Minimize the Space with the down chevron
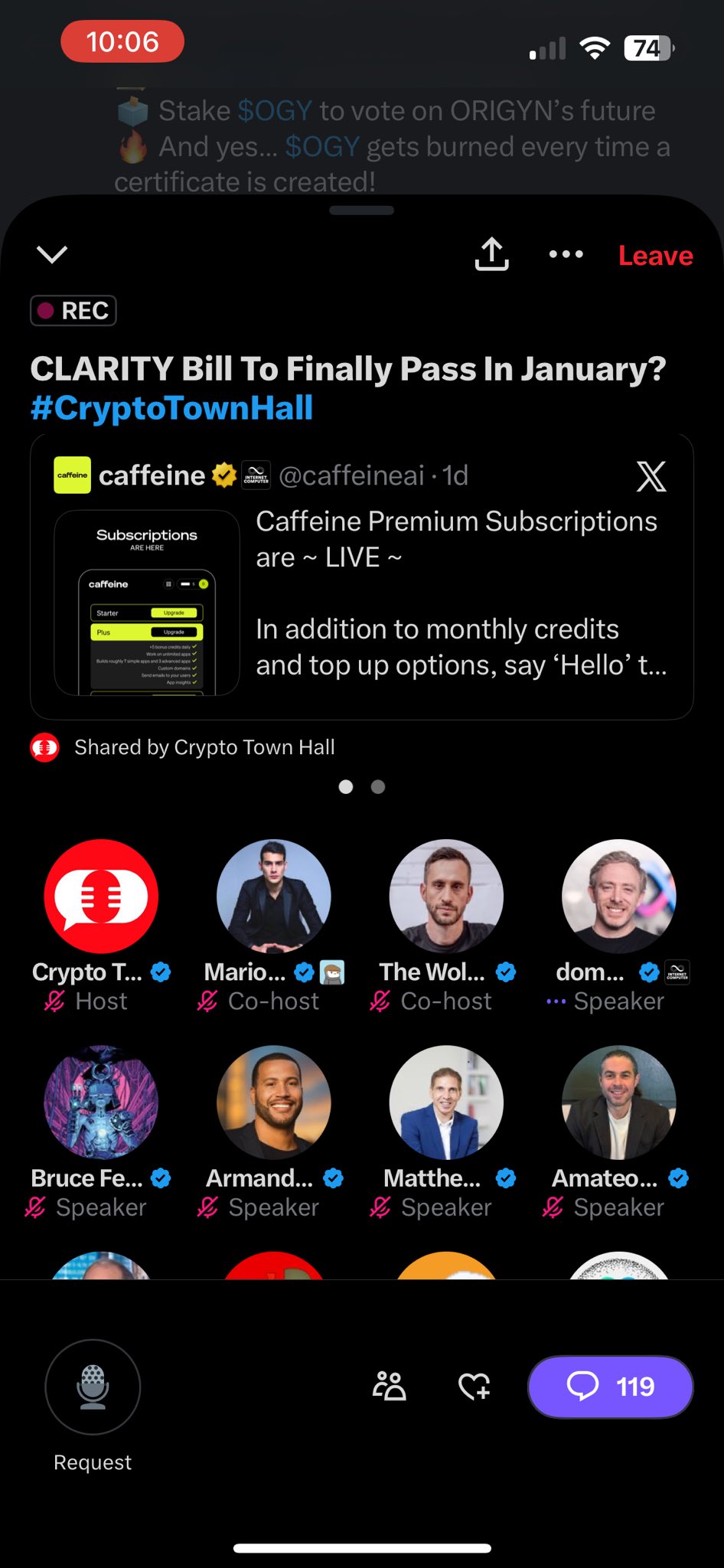The width and height of the screenshot is (724, 1568). pos(52,254)
